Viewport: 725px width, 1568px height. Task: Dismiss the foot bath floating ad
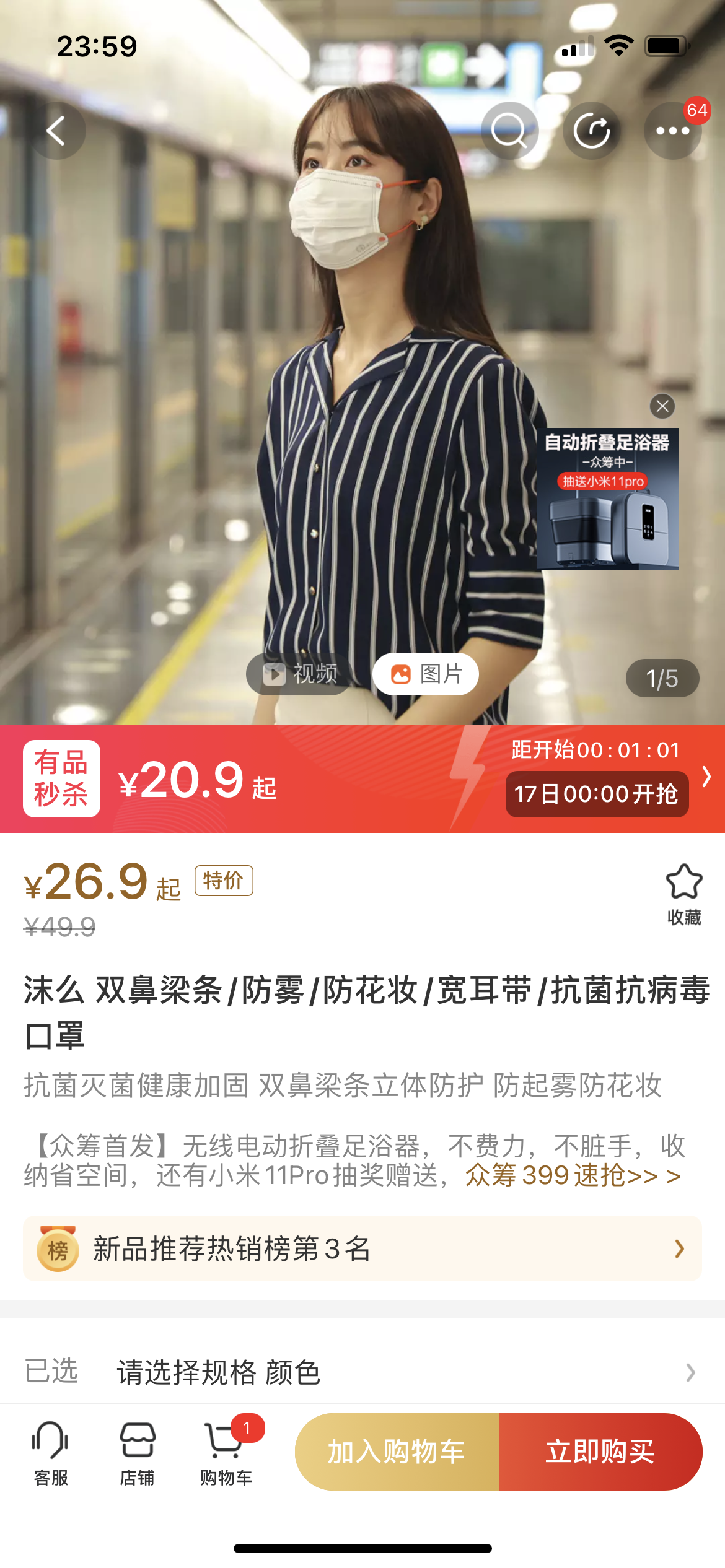pyautogui.click(x=662, y=407)
